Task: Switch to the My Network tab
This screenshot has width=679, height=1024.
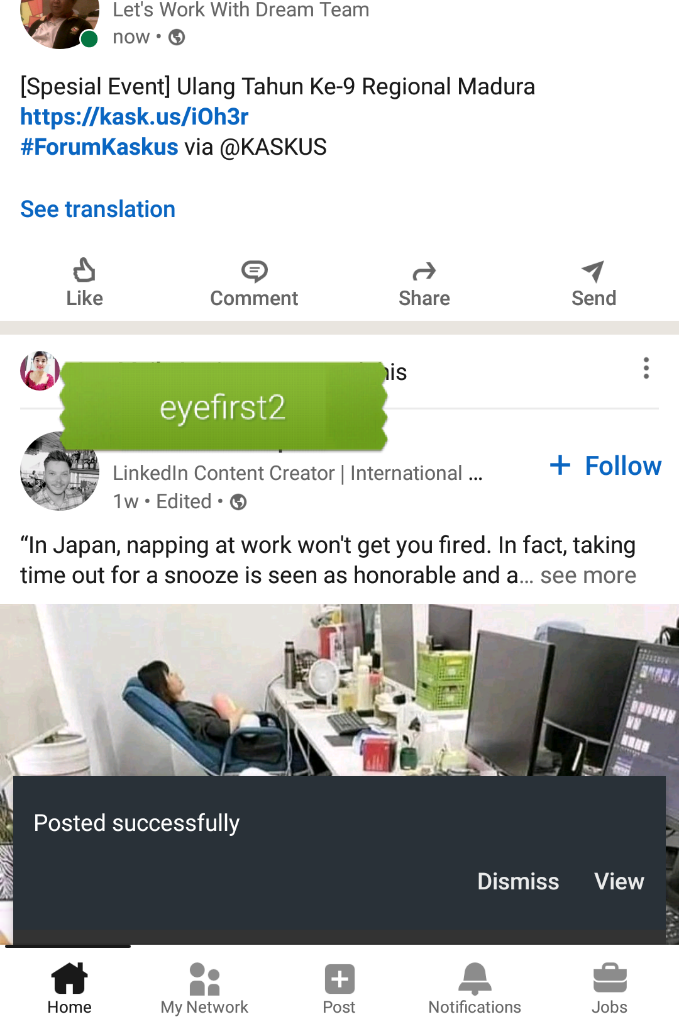Action: coord(204,988)
